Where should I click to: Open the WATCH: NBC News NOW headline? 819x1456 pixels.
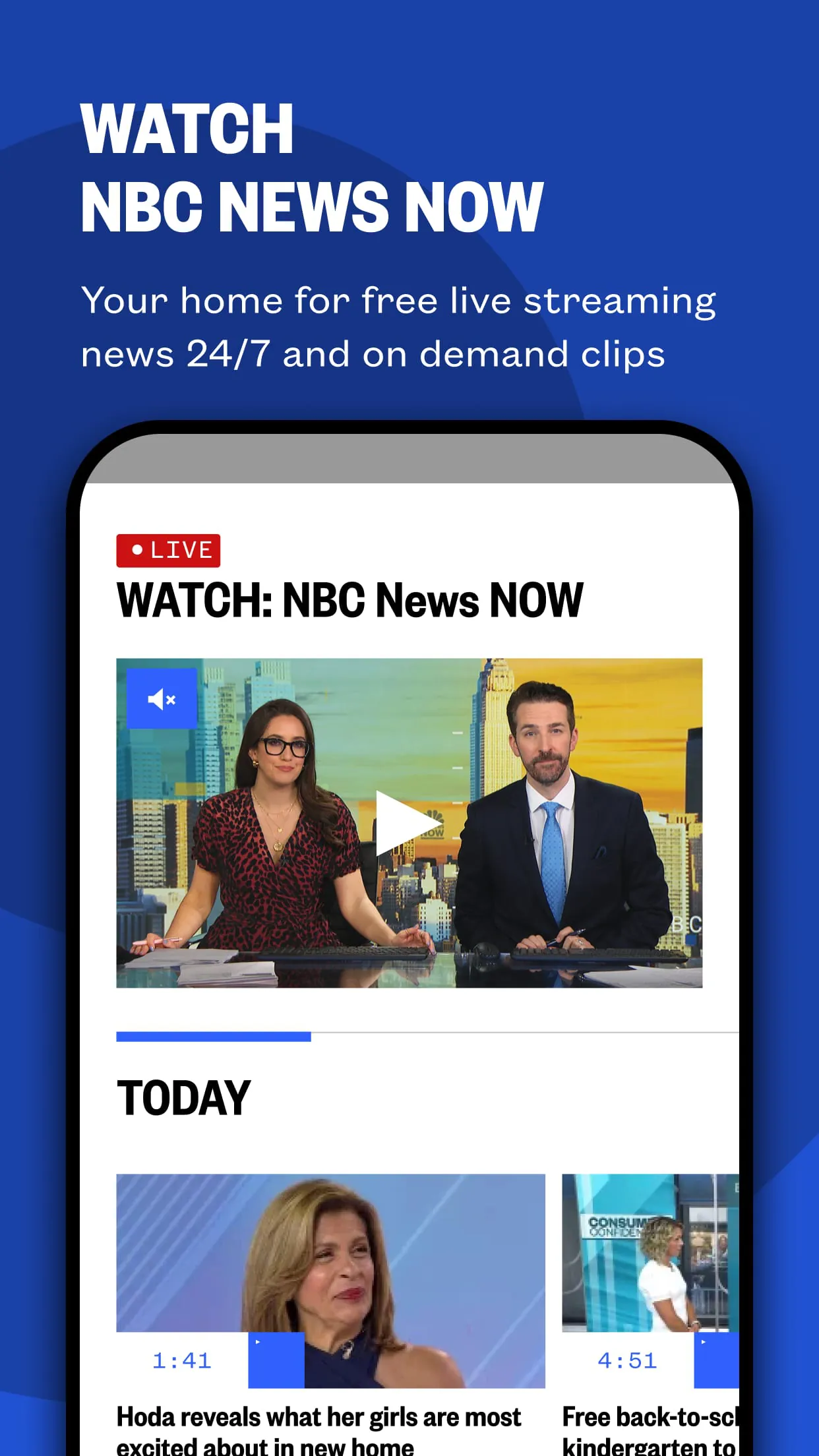349,599
